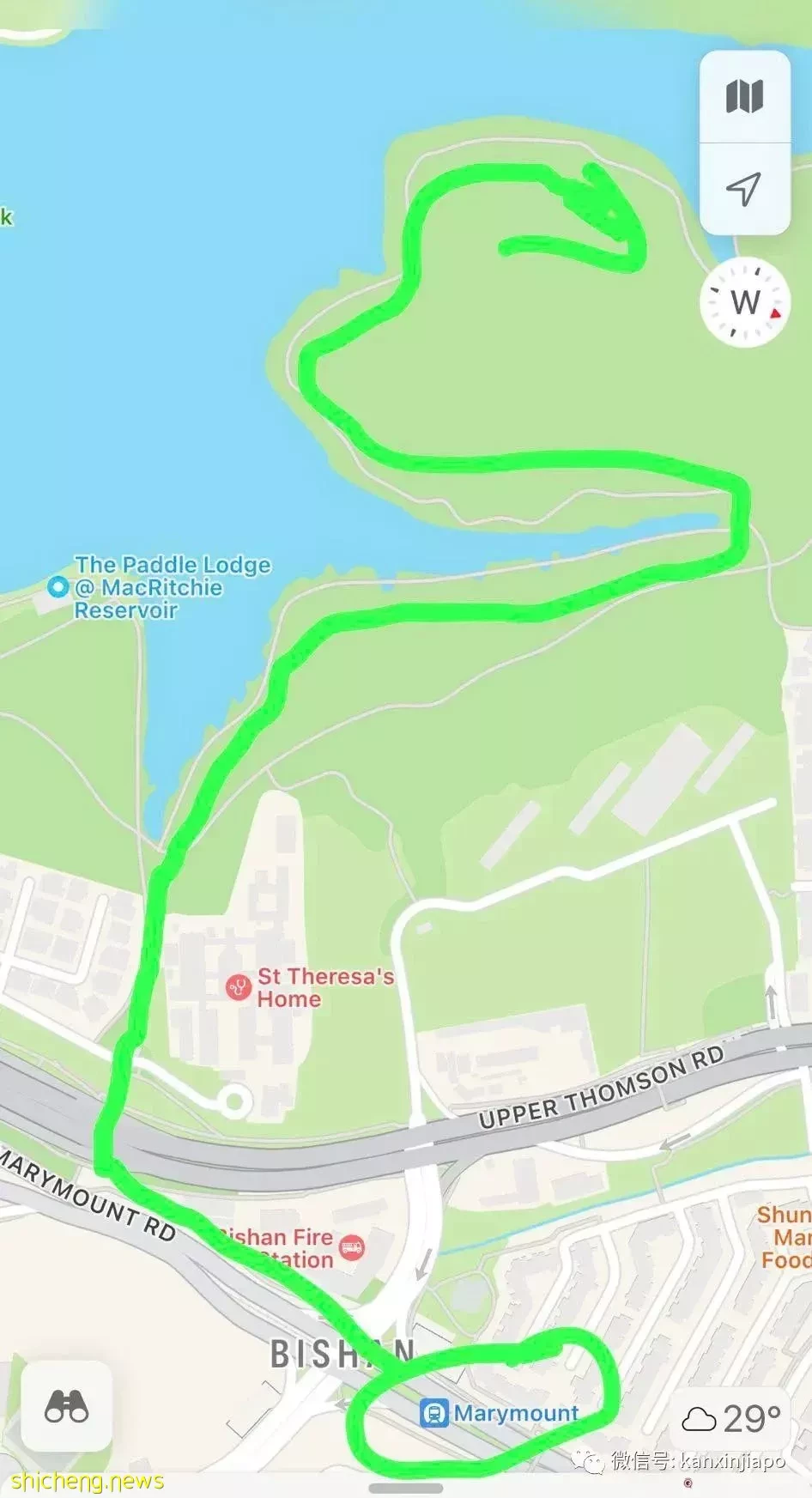Open Look Around with binoculars button
Image resolution: width=812 pixels, height=1498 pixels.
point(66,1407)
